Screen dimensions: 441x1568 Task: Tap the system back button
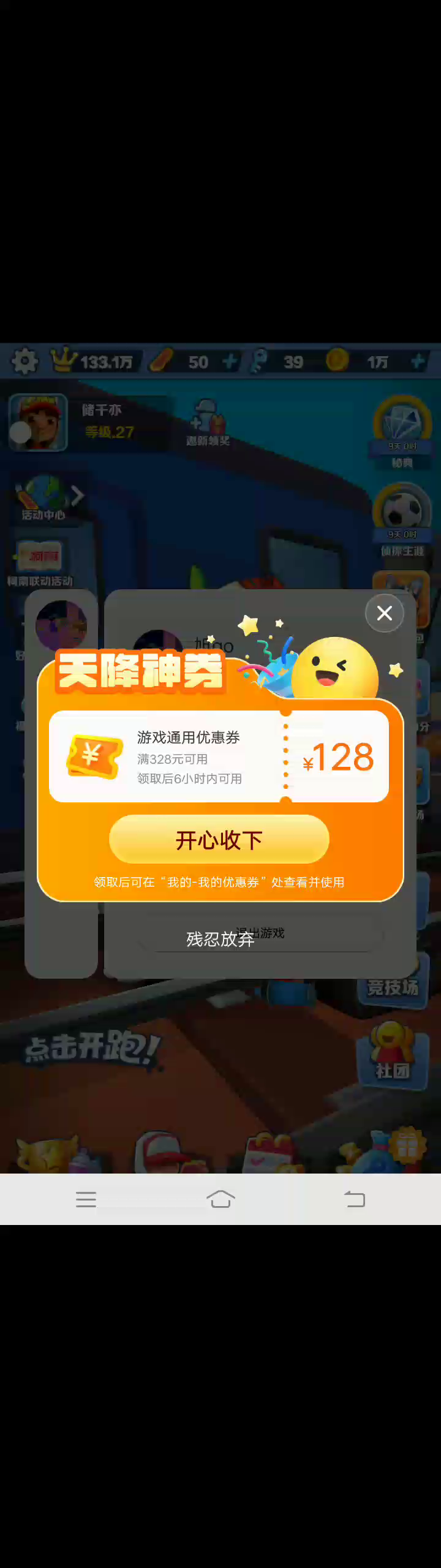click(x=355, y=1199)
